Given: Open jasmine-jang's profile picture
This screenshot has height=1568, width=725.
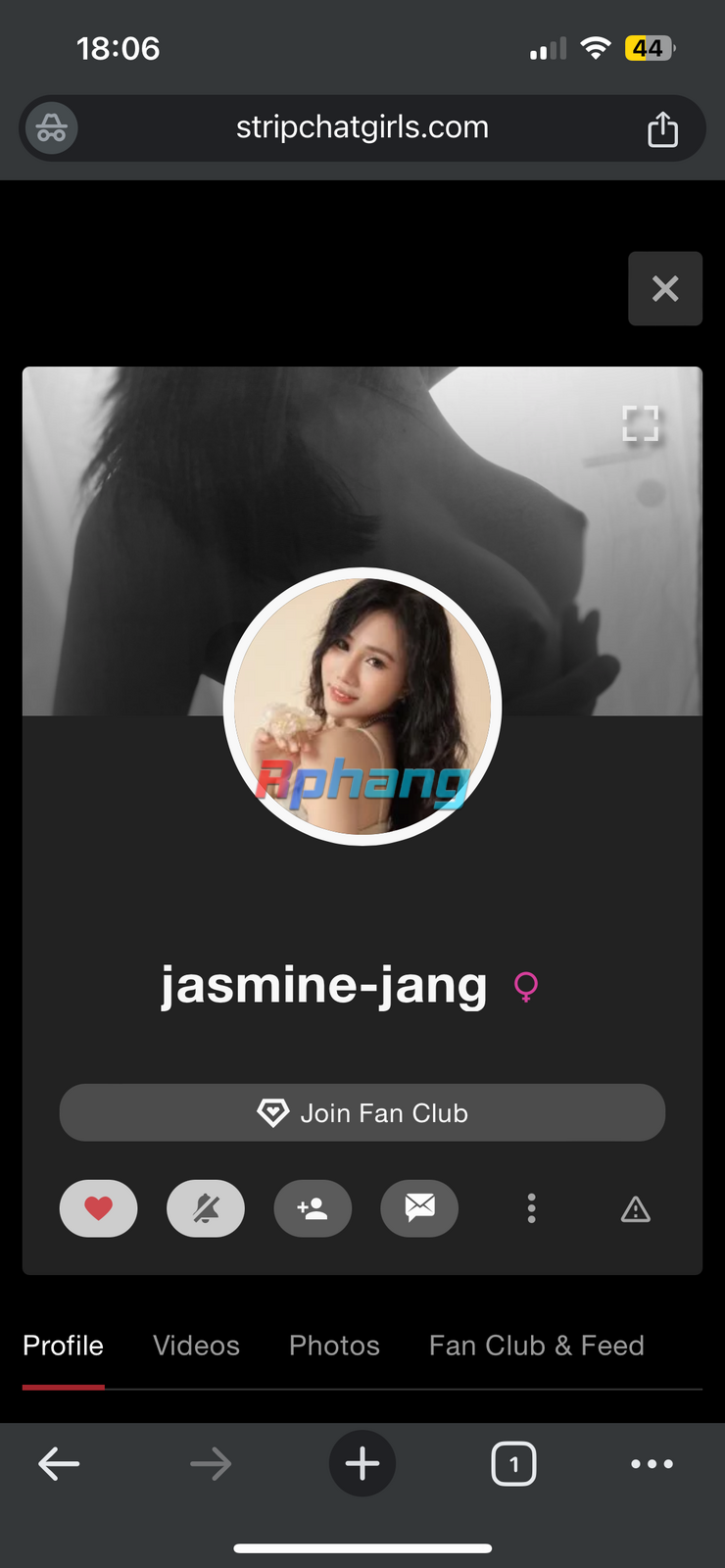Looking at the screenshot, I should (362, 707).
